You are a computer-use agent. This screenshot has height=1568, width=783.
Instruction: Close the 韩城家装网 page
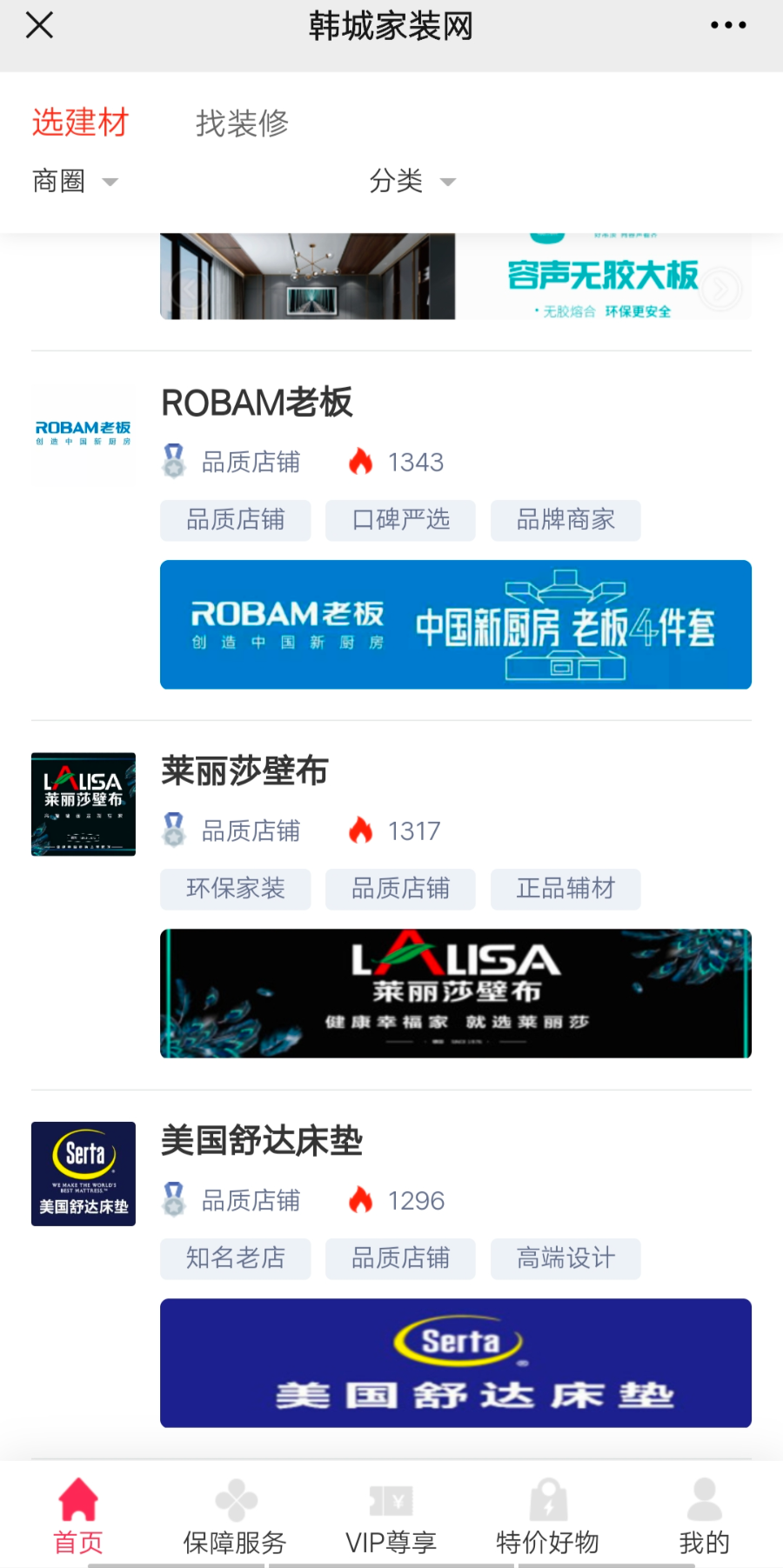coord(40,25)
